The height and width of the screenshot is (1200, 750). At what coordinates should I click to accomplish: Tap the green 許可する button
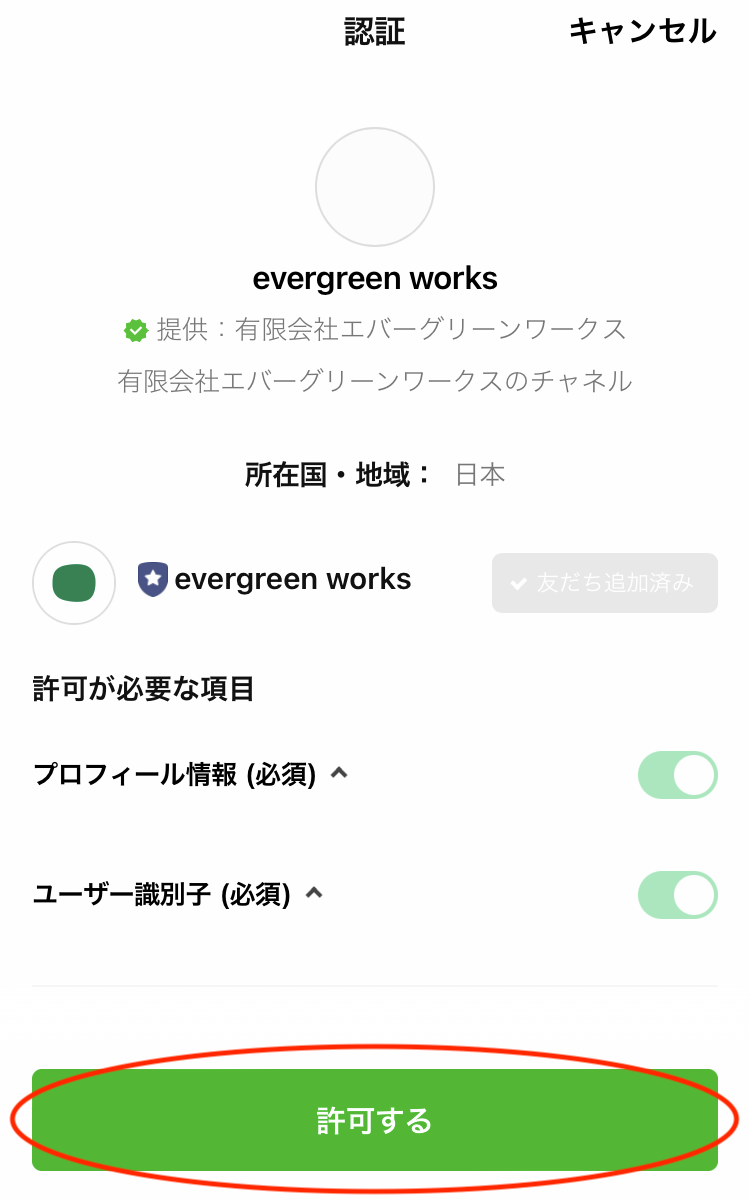pyautogui.click(x=375, y=1120)
